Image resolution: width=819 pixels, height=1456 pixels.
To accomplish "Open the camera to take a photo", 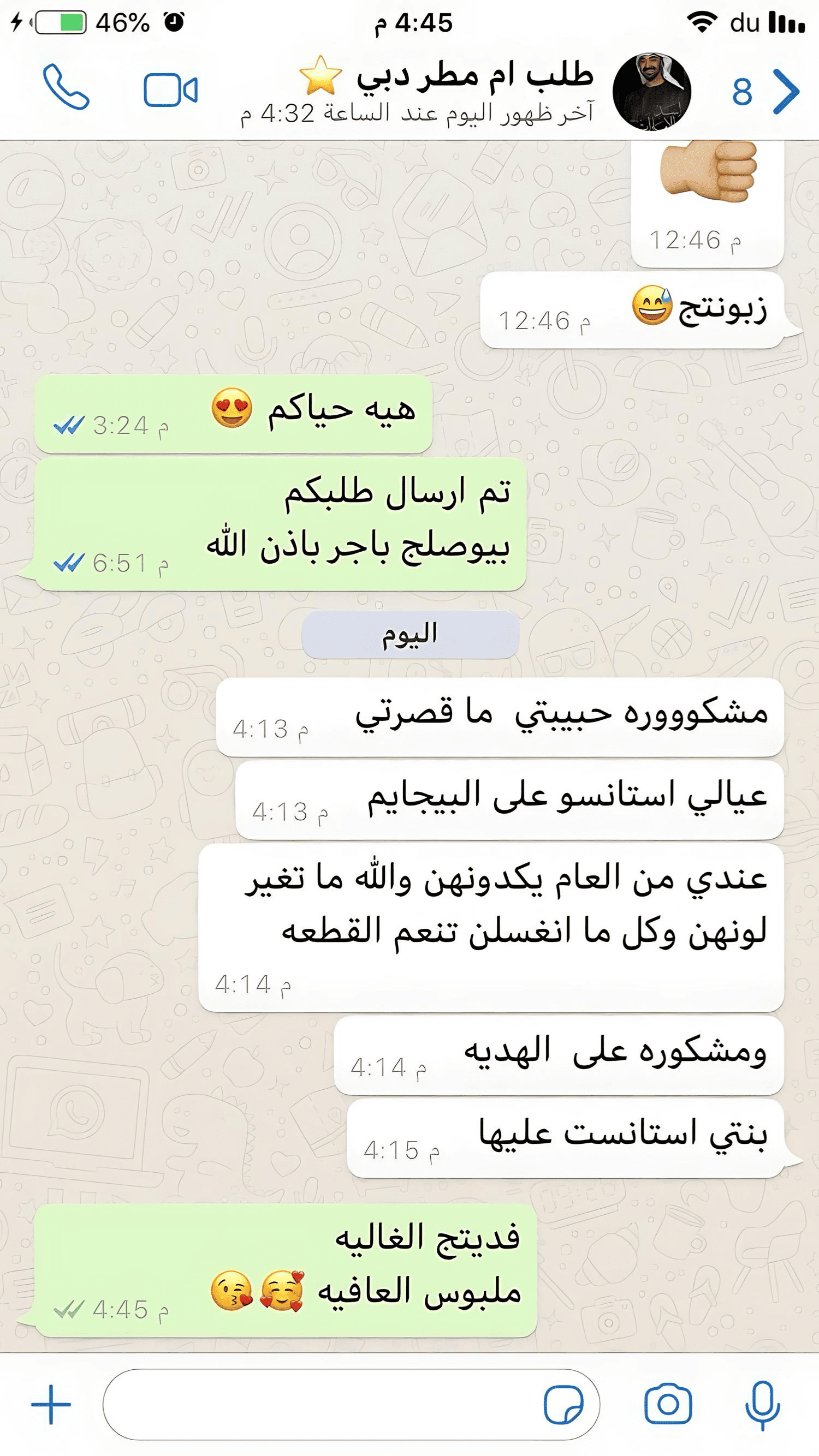I will [x=668, y=1404].
